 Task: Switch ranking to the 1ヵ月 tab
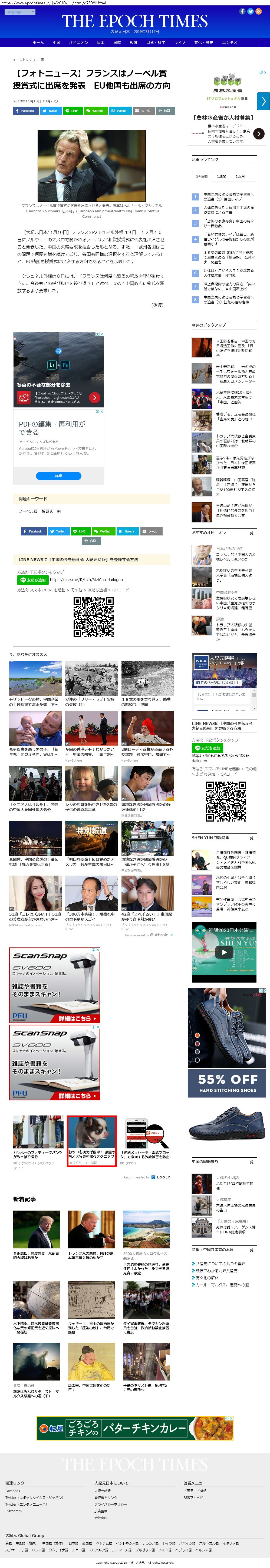pos(240,176)
